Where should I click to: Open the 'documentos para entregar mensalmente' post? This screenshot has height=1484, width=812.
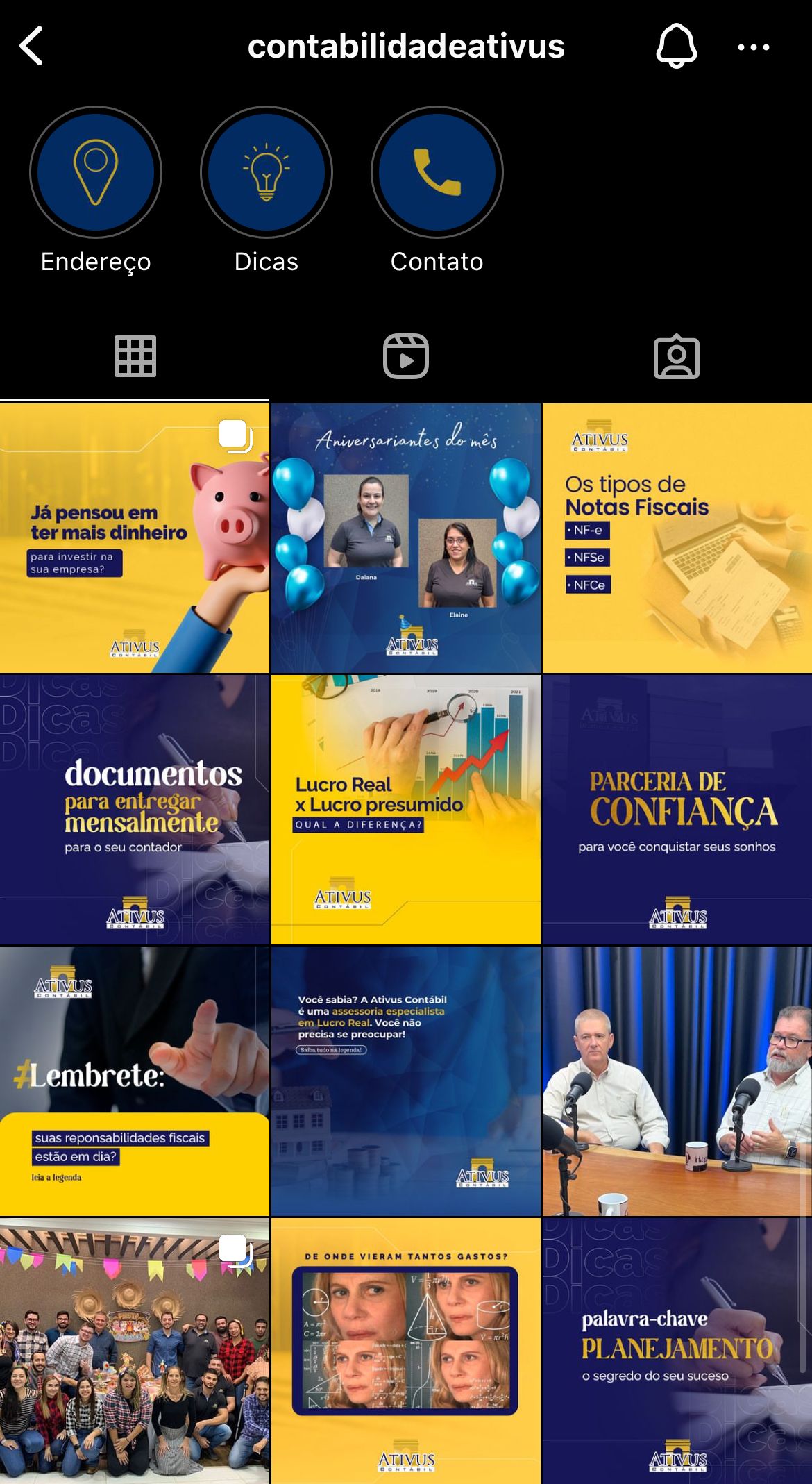click(x=135, y=810)
